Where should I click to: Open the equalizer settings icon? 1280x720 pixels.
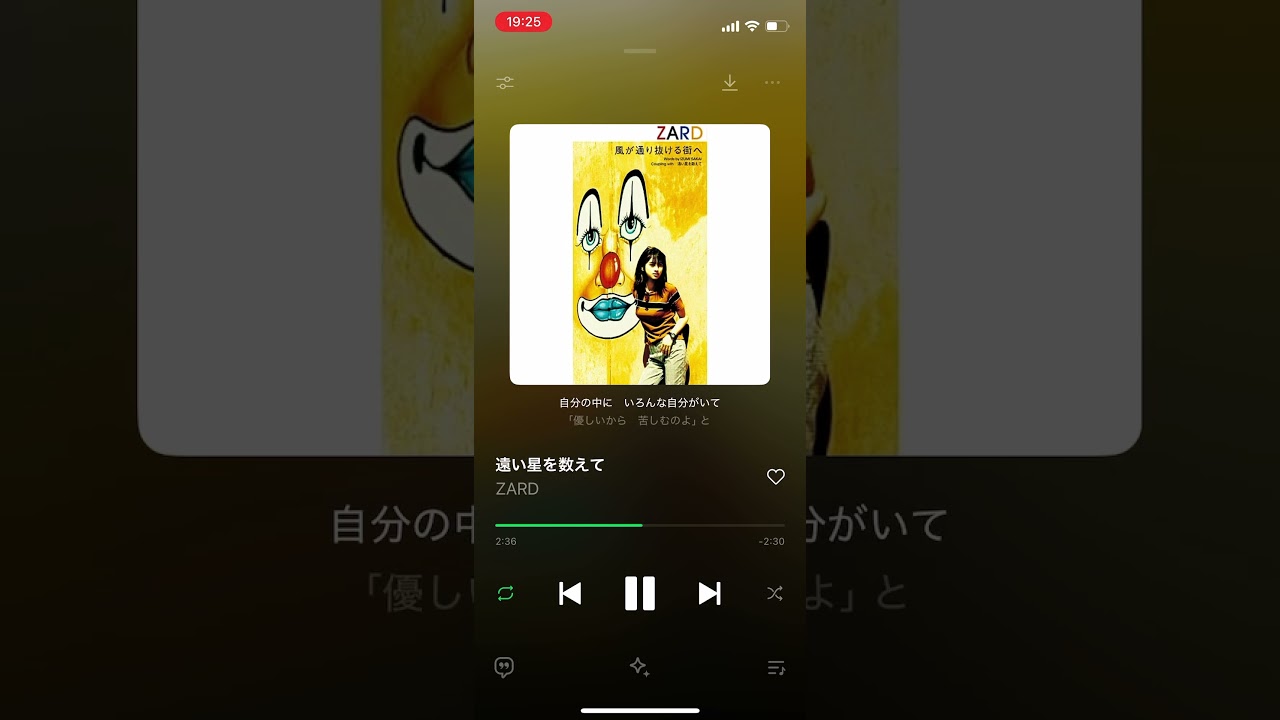(505, 83)
